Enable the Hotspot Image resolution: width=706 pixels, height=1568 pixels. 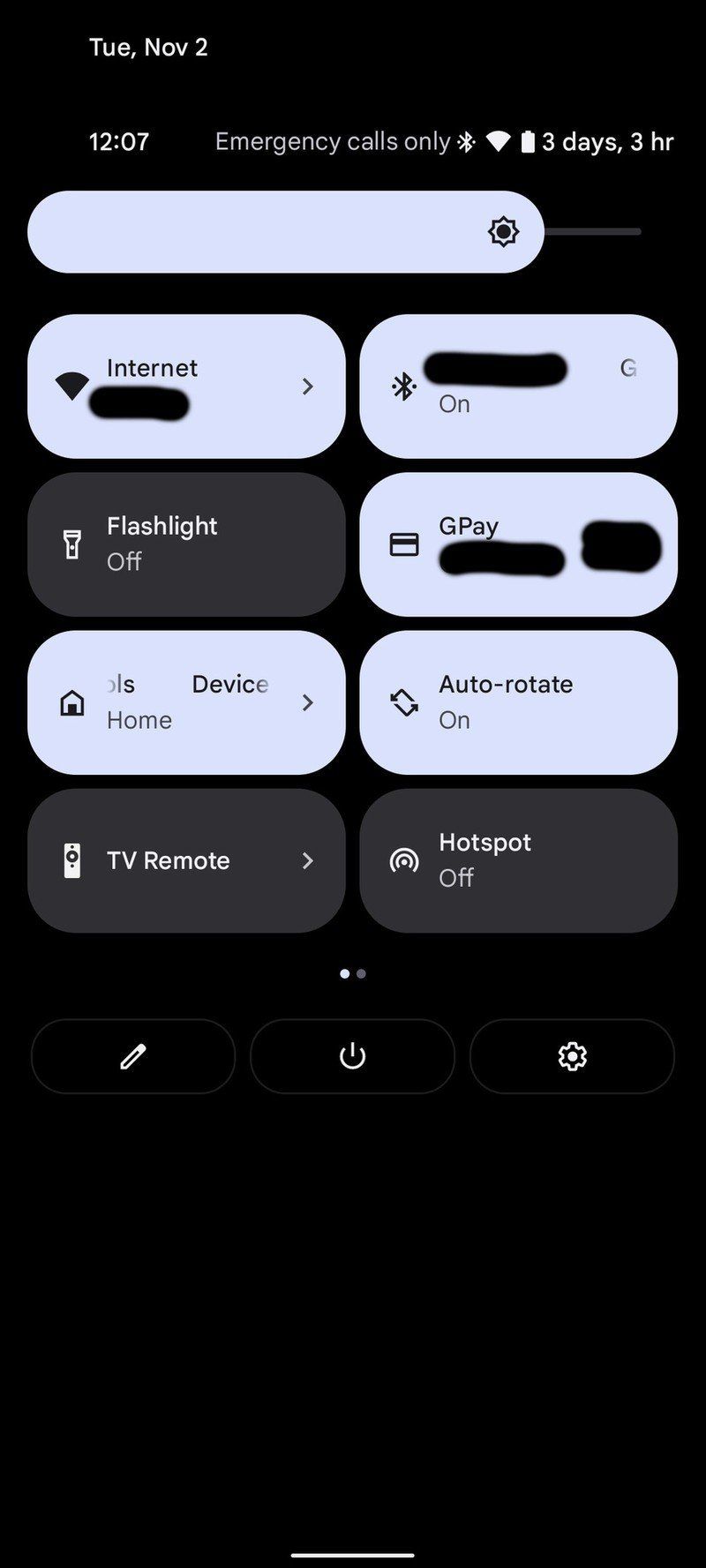tap(518, 859)
